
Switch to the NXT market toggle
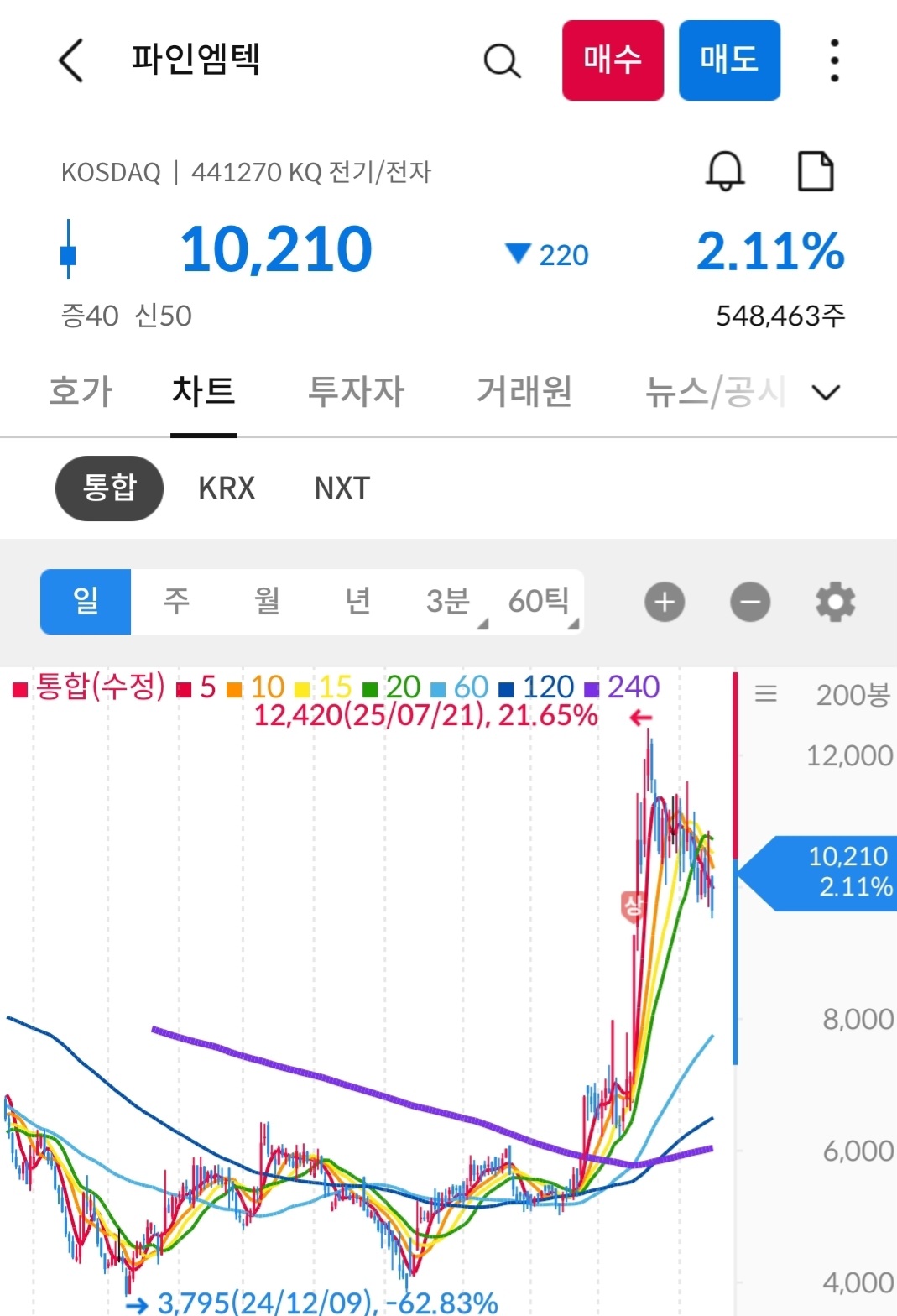[340, 488]
